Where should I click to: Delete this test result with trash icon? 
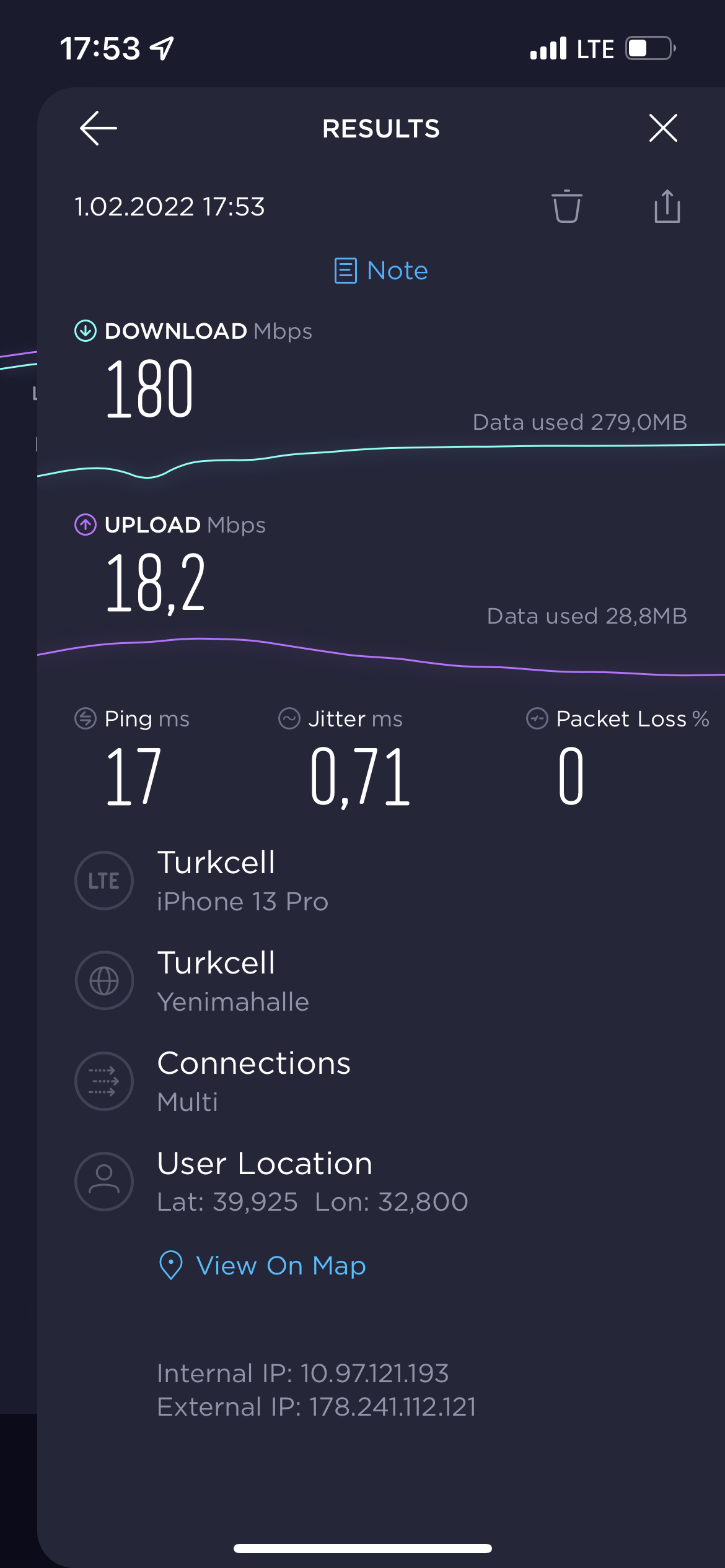pyautogui.click(x=566, y=206)
